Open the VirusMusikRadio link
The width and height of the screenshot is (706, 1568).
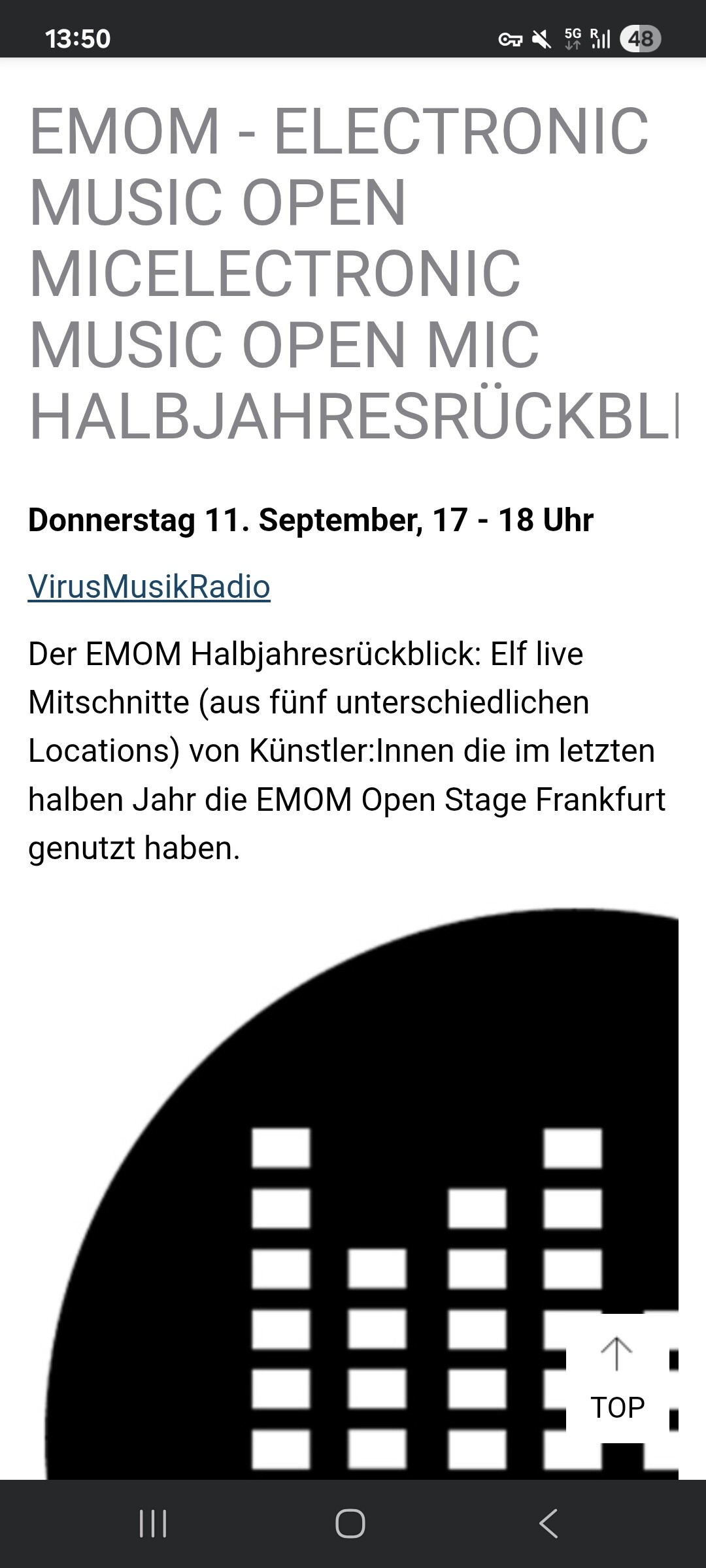click(149, 587)
